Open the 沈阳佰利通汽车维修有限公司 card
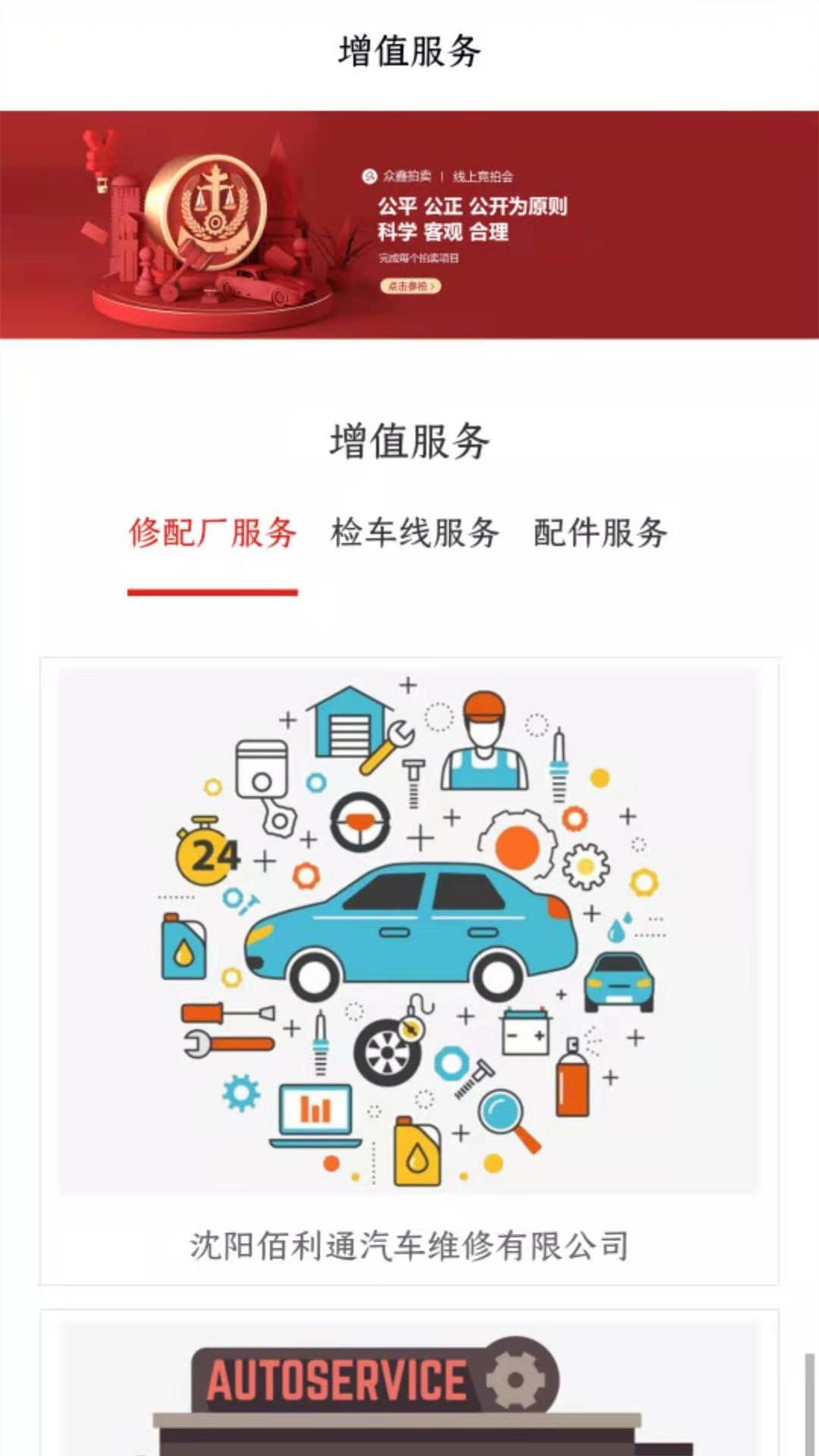The image size is (819, 1456). click(x=409, y=971)
